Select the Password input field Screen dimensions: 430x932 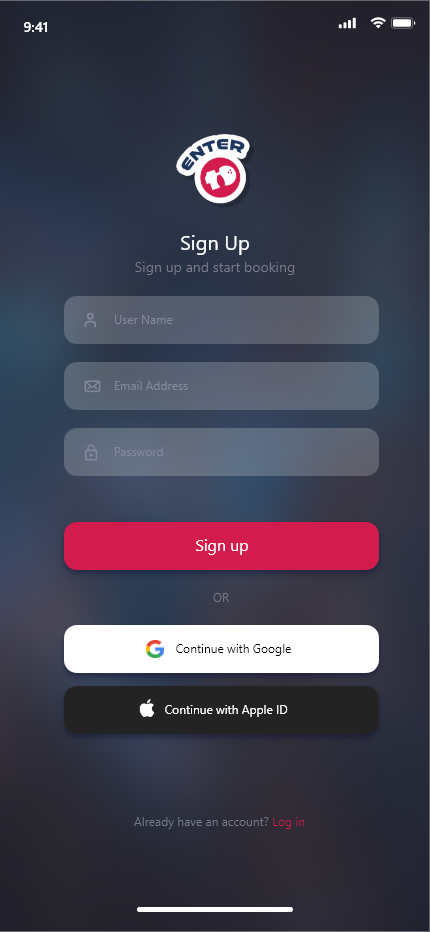(x=221, y=452)
